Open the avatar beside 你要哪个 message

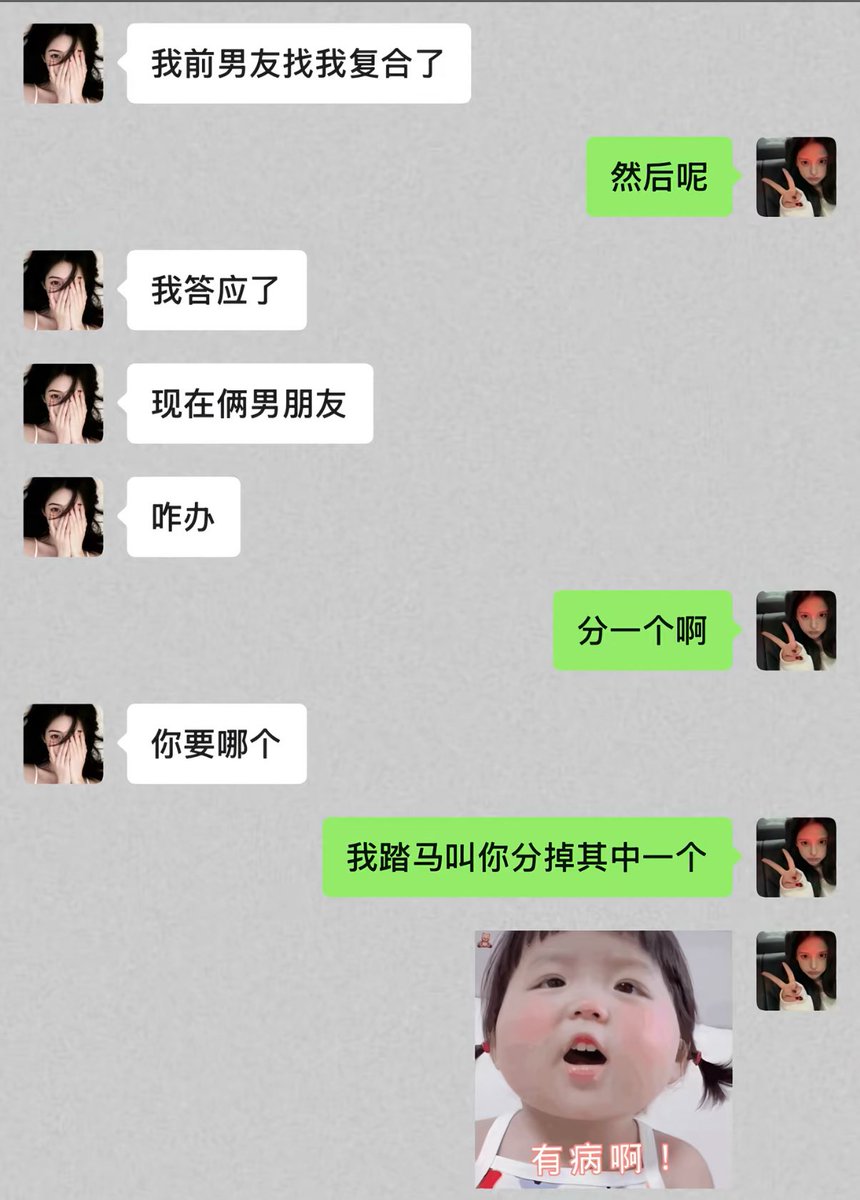tap(63, 743)
